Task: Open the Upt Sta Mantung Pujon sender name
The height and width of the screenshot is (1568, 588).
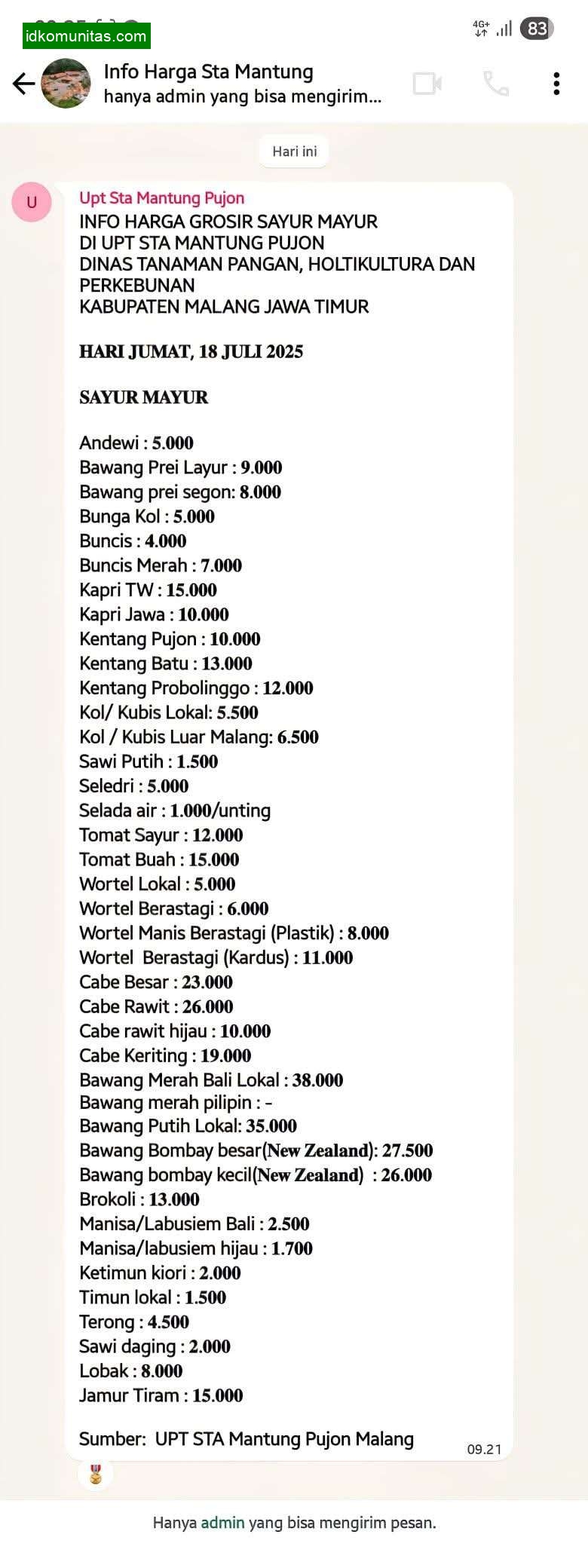Action: coord(161,198)
